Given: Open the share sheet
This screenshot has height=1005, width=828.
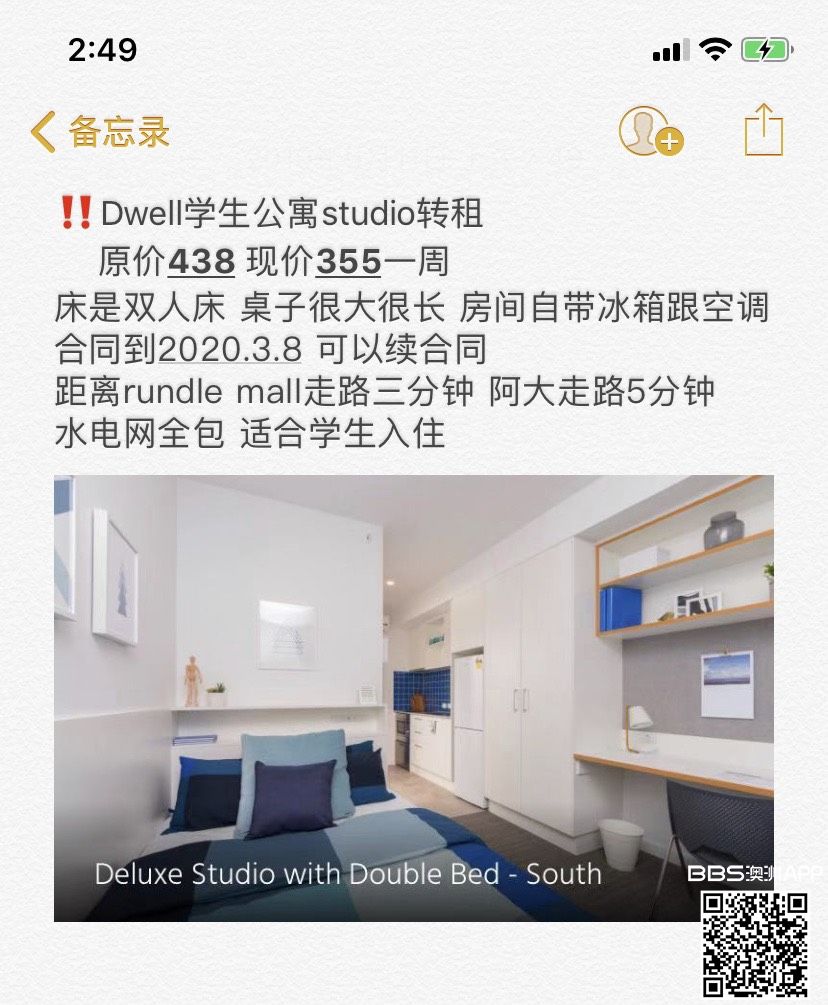Looking at the screenshot, I should coord(763,130).
